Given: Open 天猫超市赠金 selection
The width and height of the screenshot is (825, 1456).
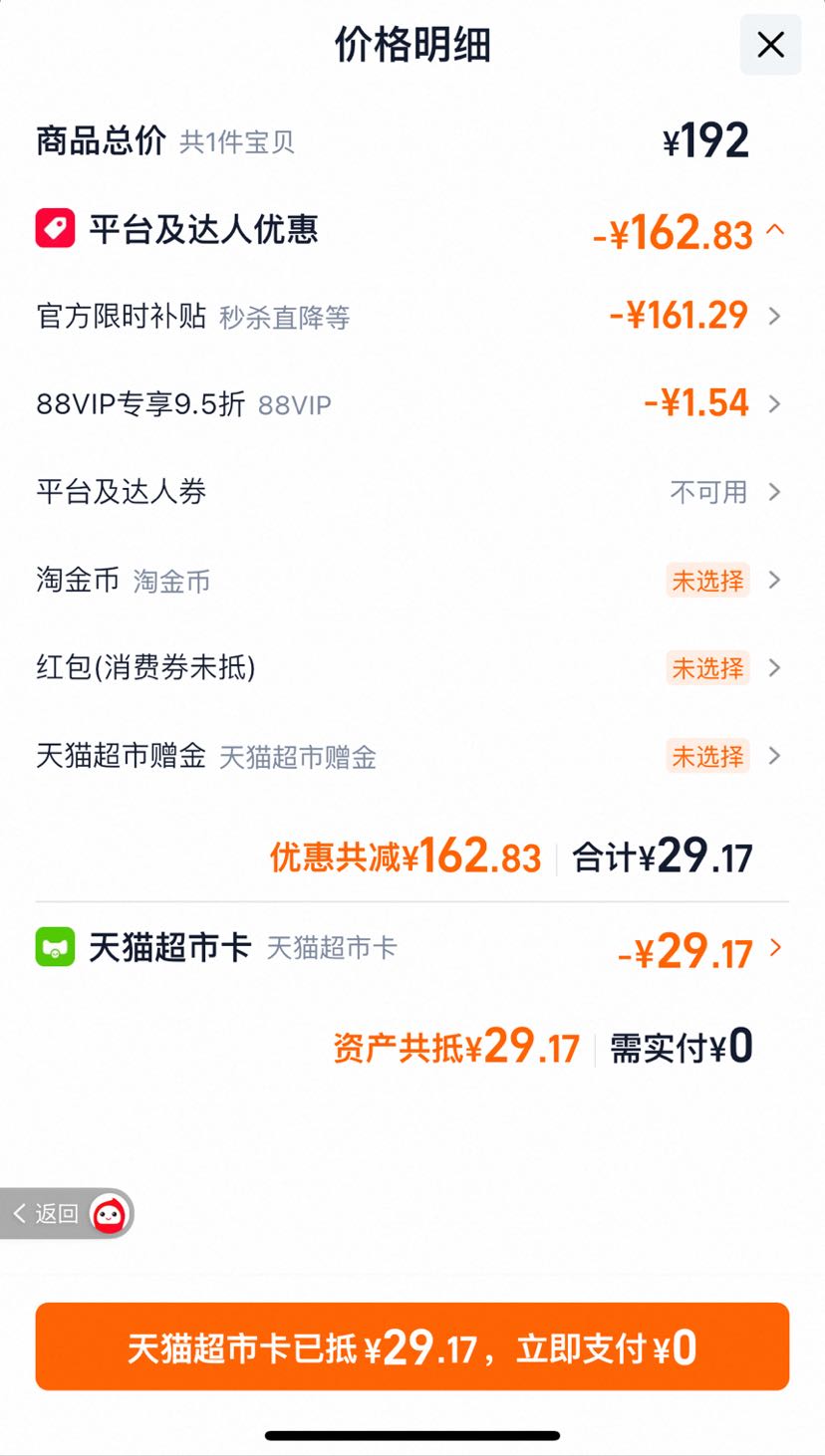Looking at the screenshot, I should coord(412,756).
